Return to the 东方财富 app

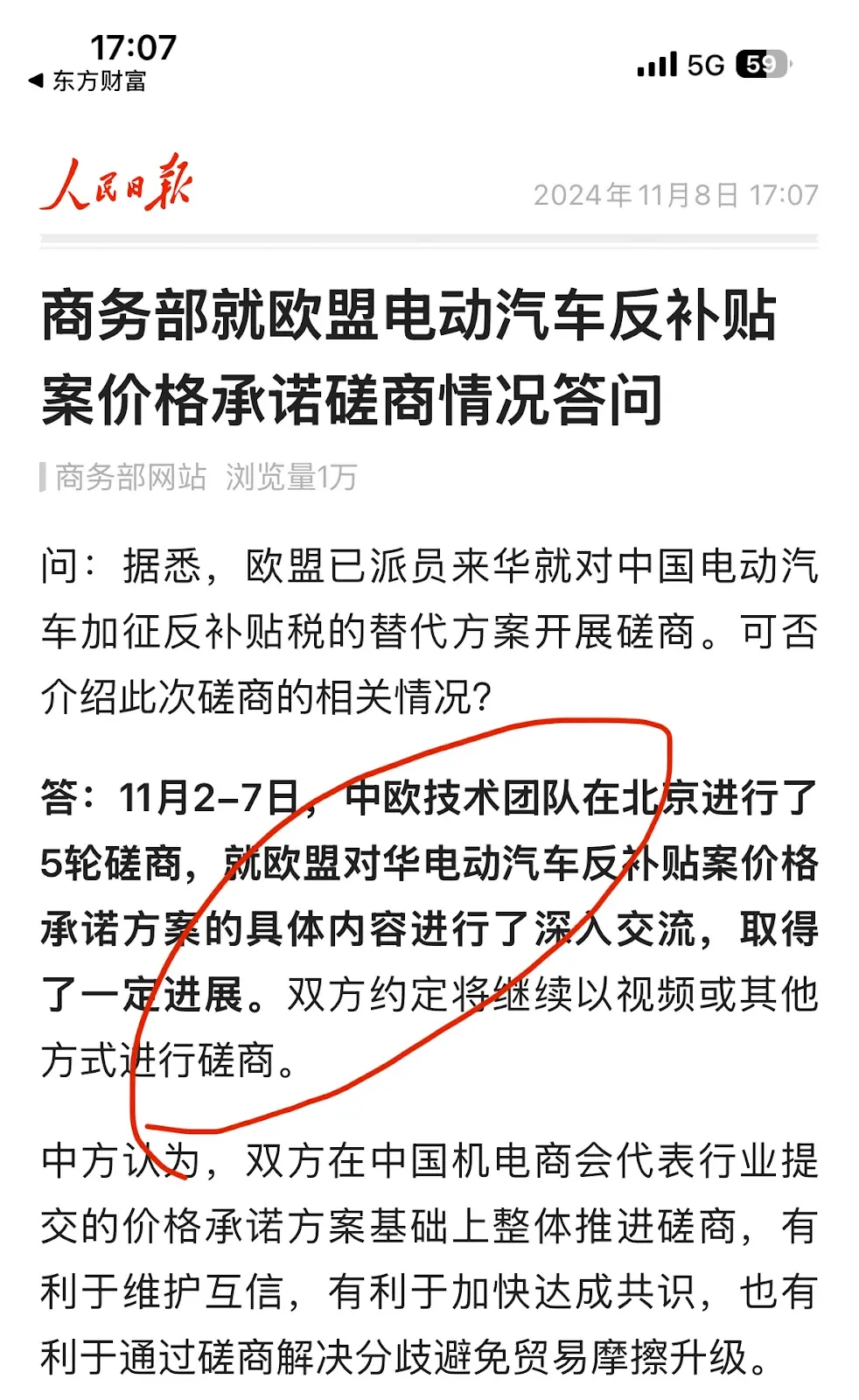86,81
